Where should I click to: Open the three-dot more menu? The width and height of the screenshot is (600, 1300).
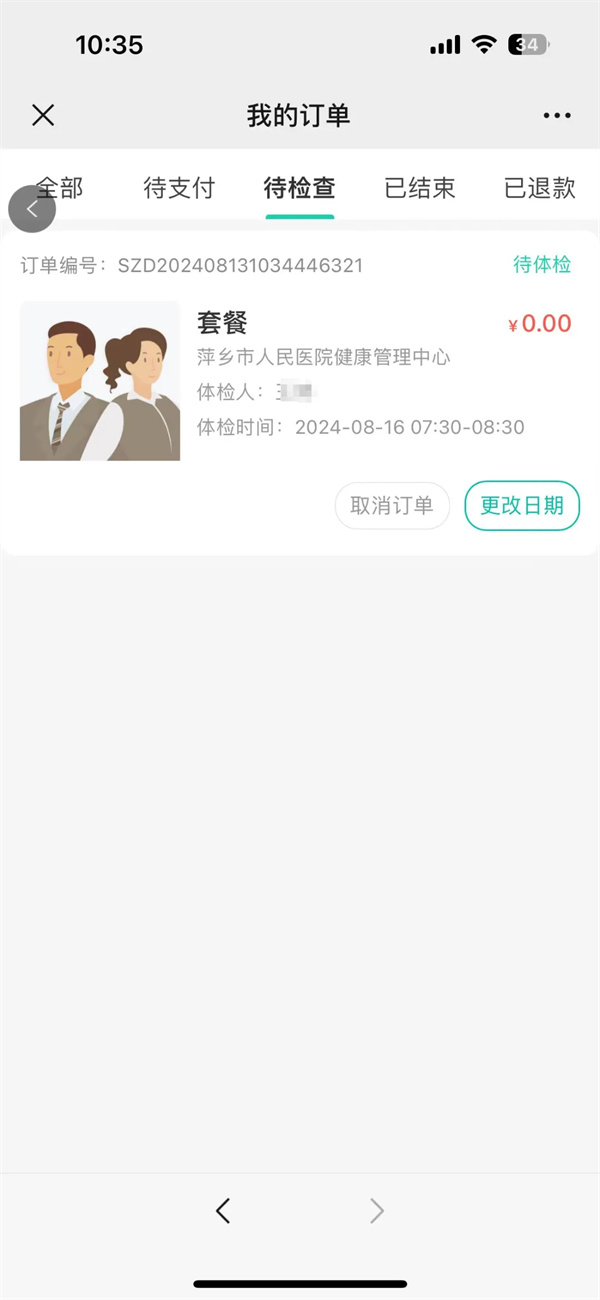[x=557, y=116]
